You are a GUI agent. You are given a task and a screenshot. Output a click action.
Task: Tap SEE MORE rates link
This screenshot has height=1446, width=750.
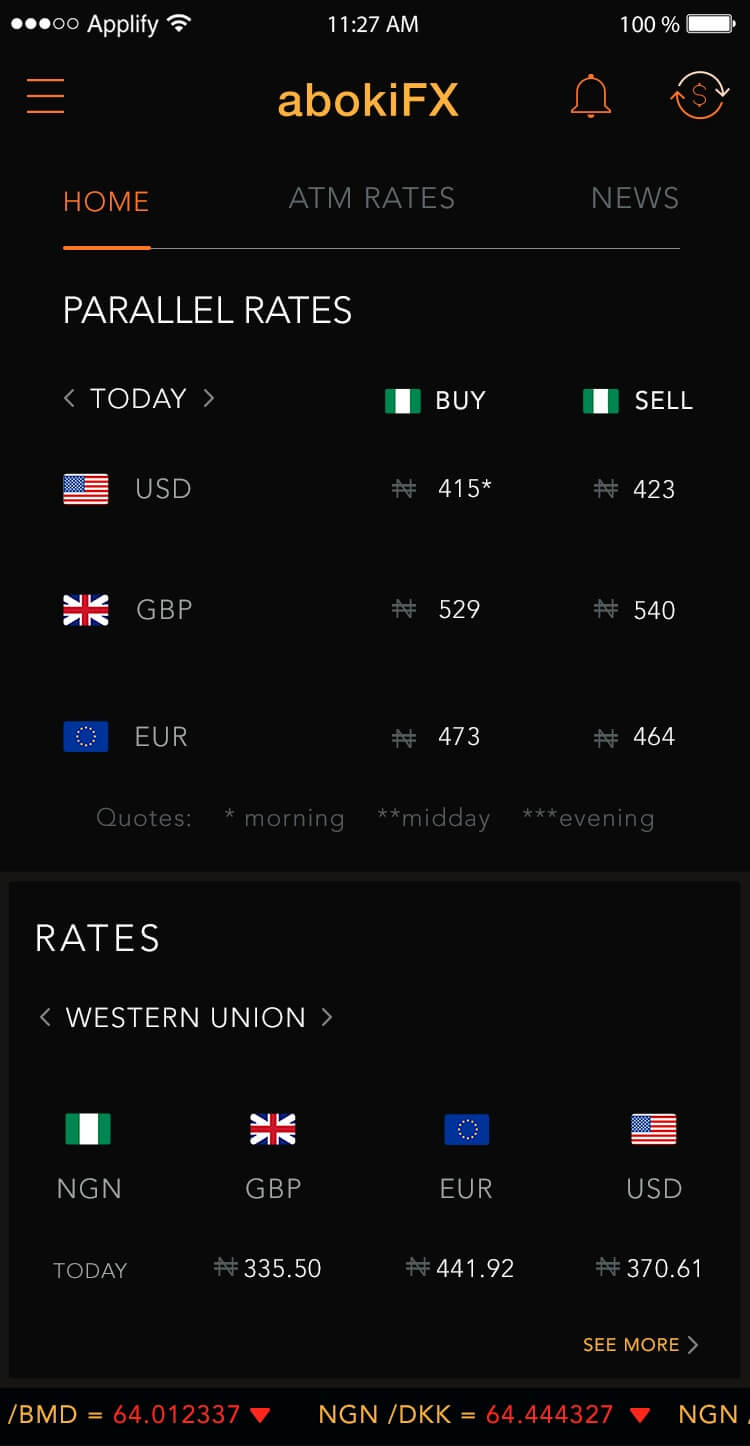(641, 1345)
